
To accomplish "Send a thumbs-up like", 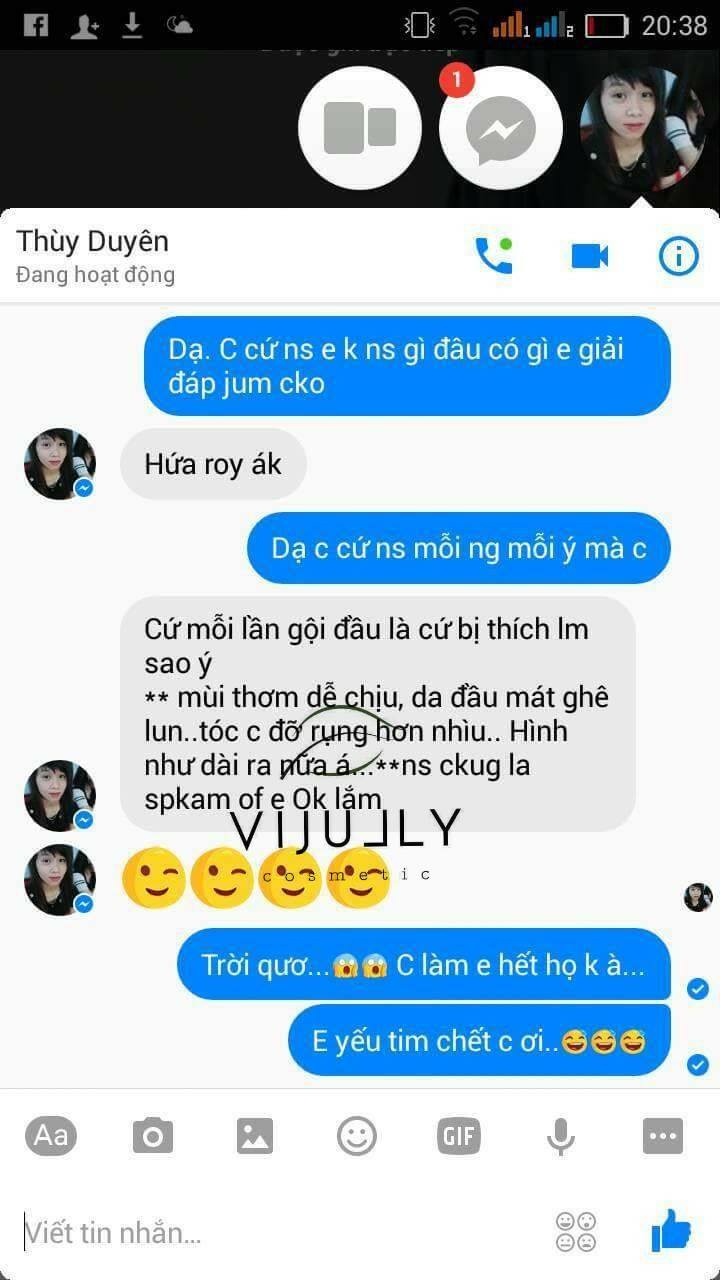I will click(671, 1230).
